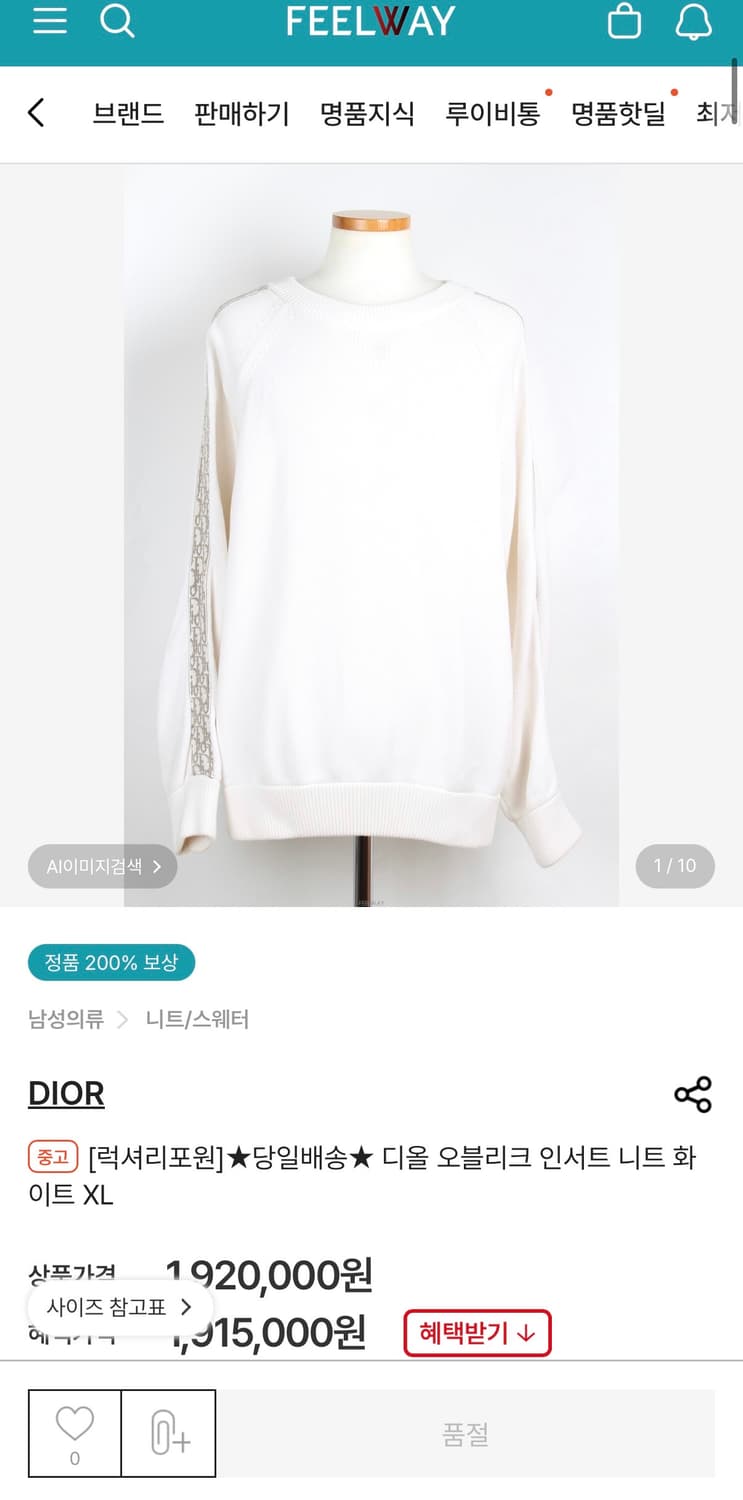Open the 사이즈 참고표 size chart

pos(119,1307)
